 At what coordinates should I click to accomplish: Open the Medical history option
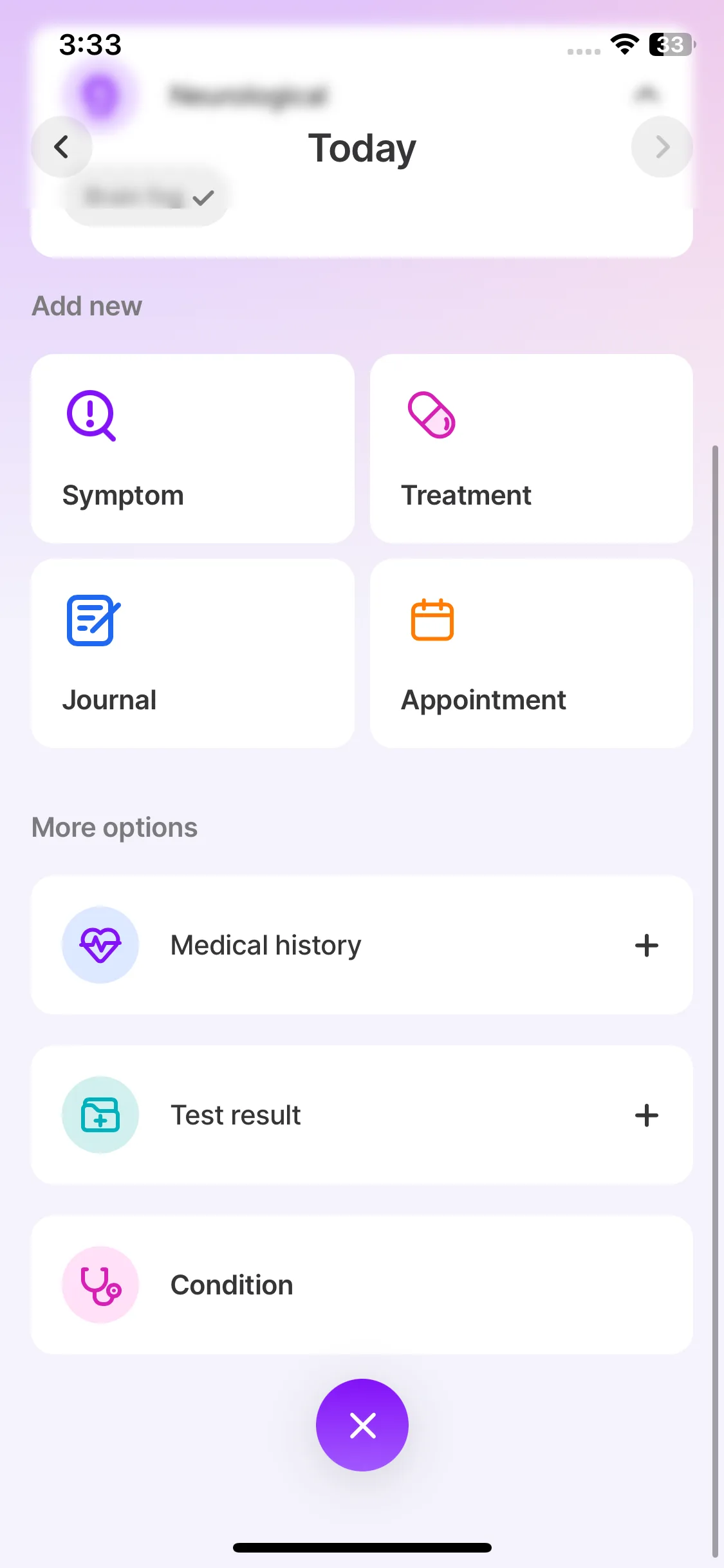(362, 945)
